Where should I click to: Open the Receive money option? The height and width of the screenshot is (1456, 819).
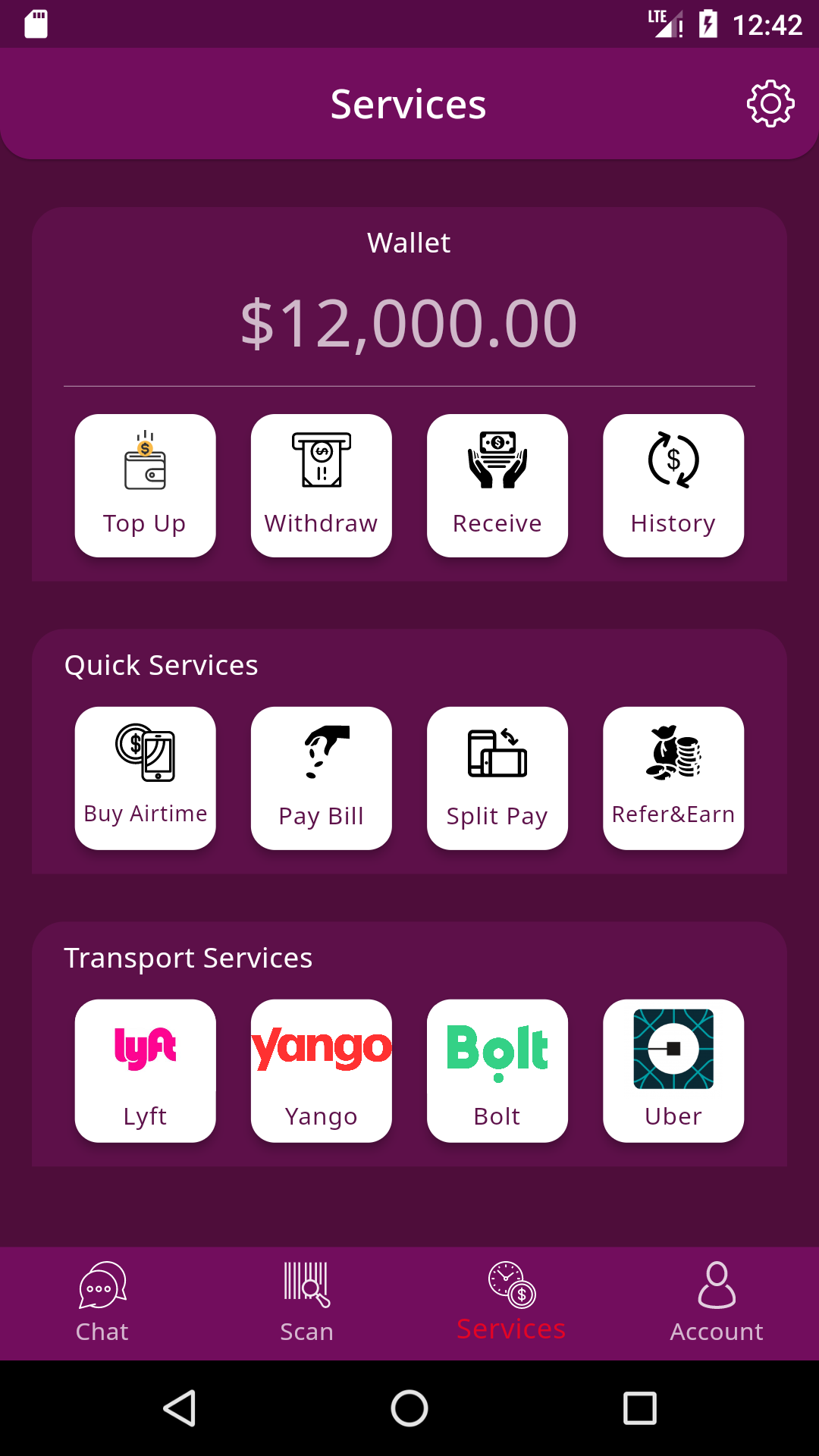click(x=497, y=485)
